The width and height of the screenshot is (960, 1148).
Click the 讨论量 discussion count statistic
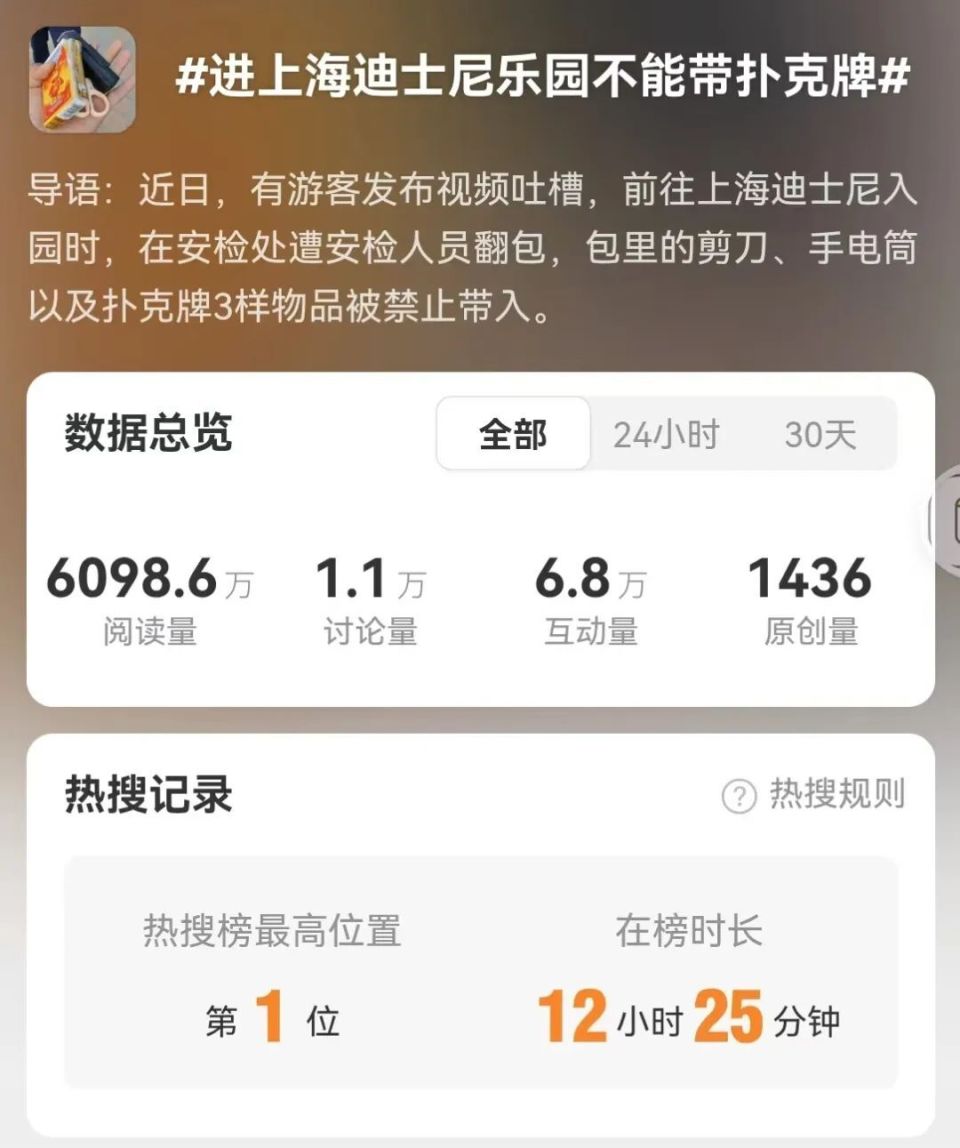pyautogui.click(x=370, y=600)
